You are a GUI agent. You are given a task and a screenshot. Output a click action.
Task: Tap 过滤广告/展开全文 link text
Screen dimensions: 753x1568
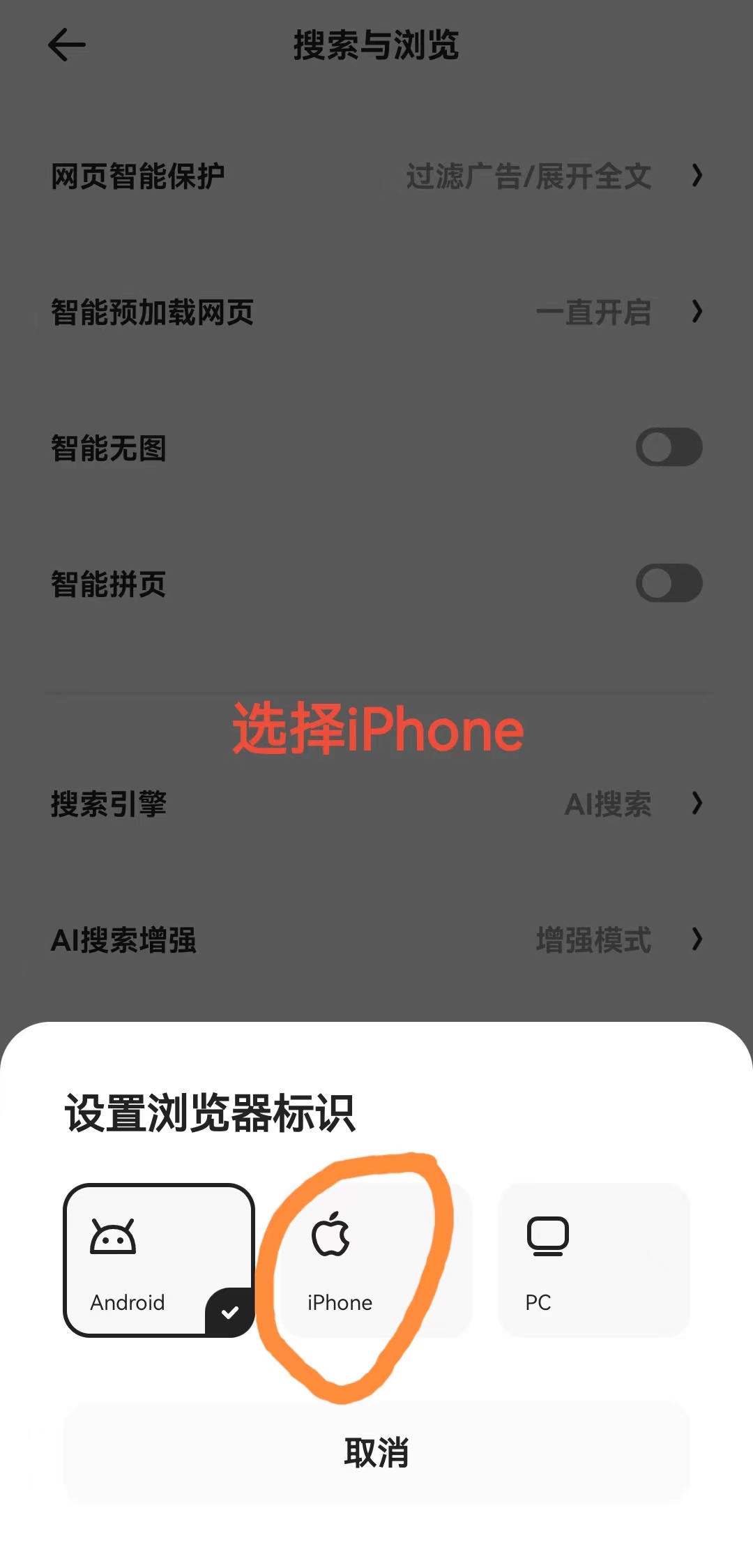528,178
